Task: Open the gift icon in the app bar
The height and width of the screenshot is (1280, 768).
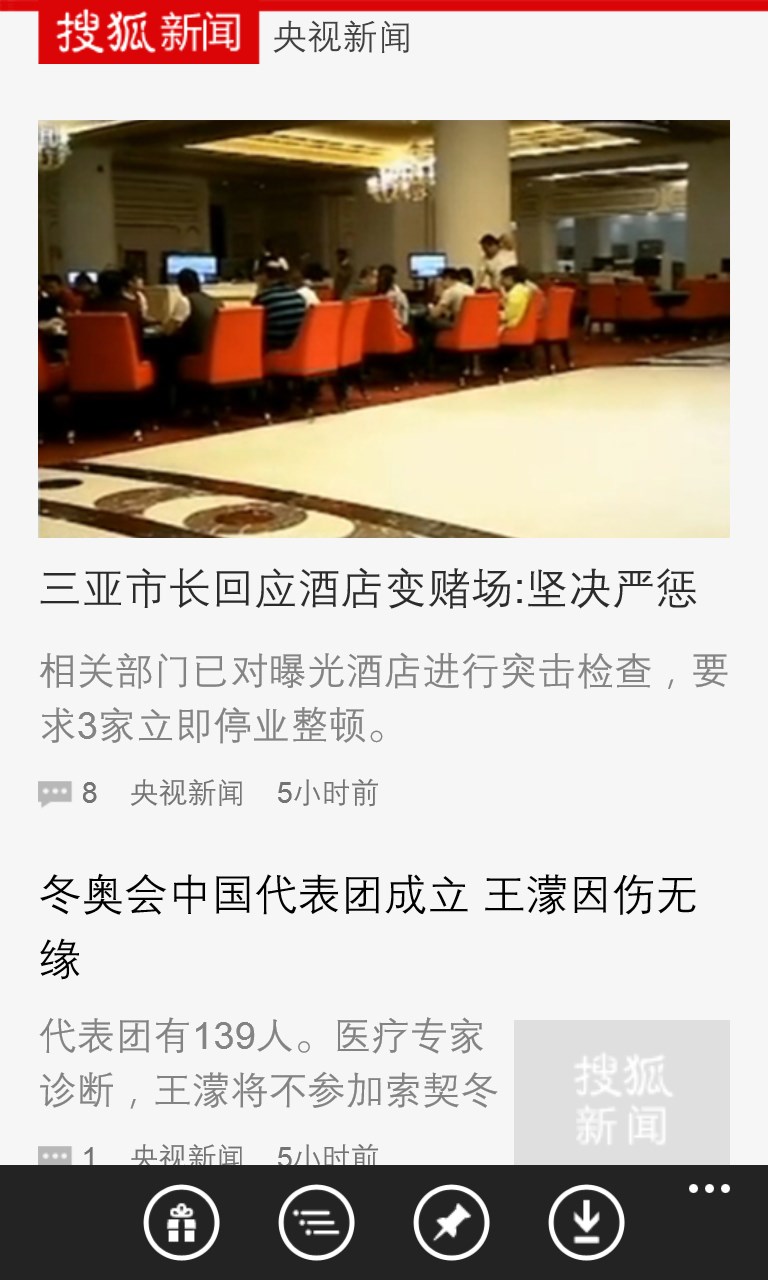Action: [181, 1222]
